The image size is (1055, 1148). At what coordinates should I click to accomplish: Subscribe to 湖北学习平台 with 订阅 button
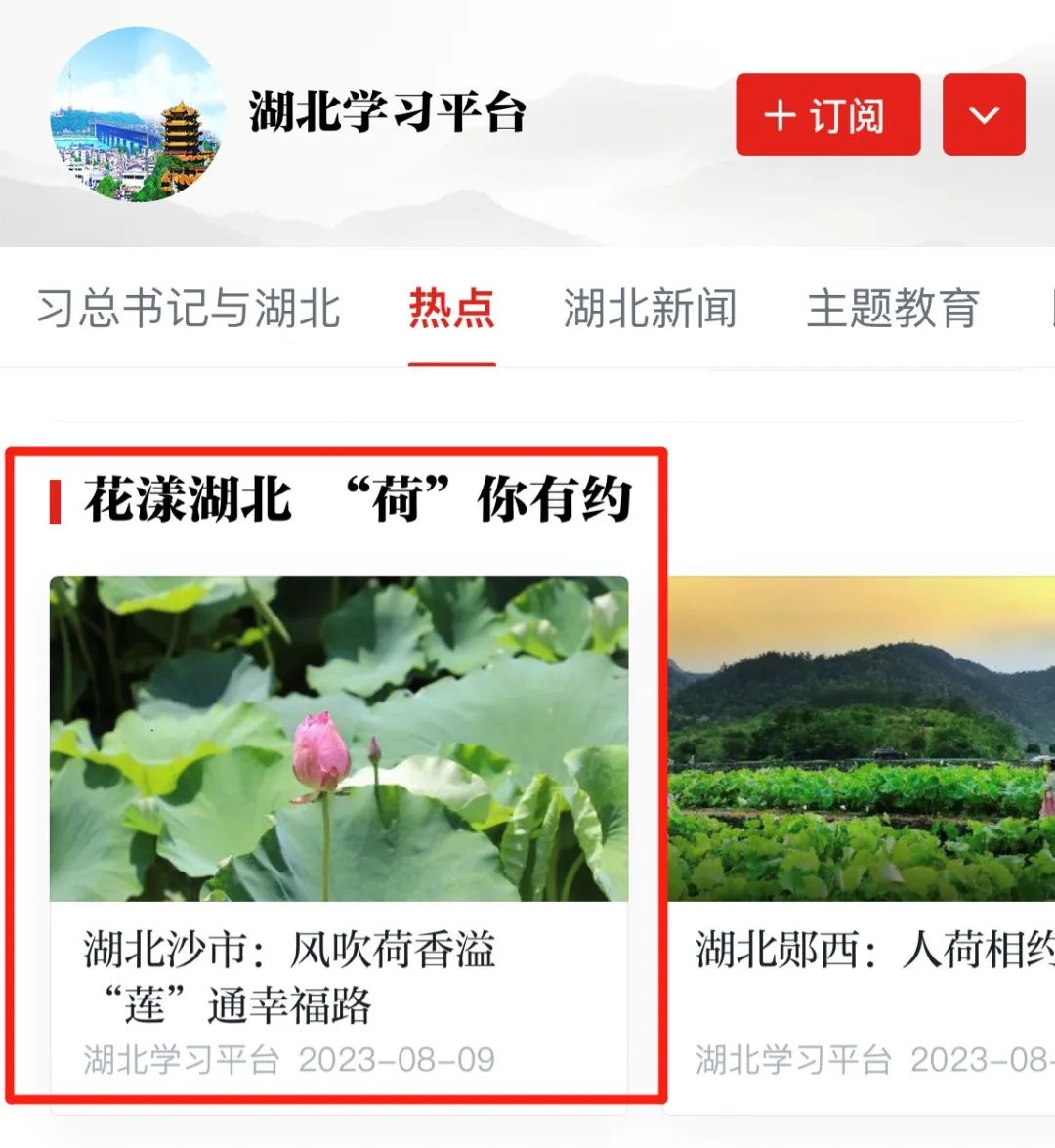827,115
